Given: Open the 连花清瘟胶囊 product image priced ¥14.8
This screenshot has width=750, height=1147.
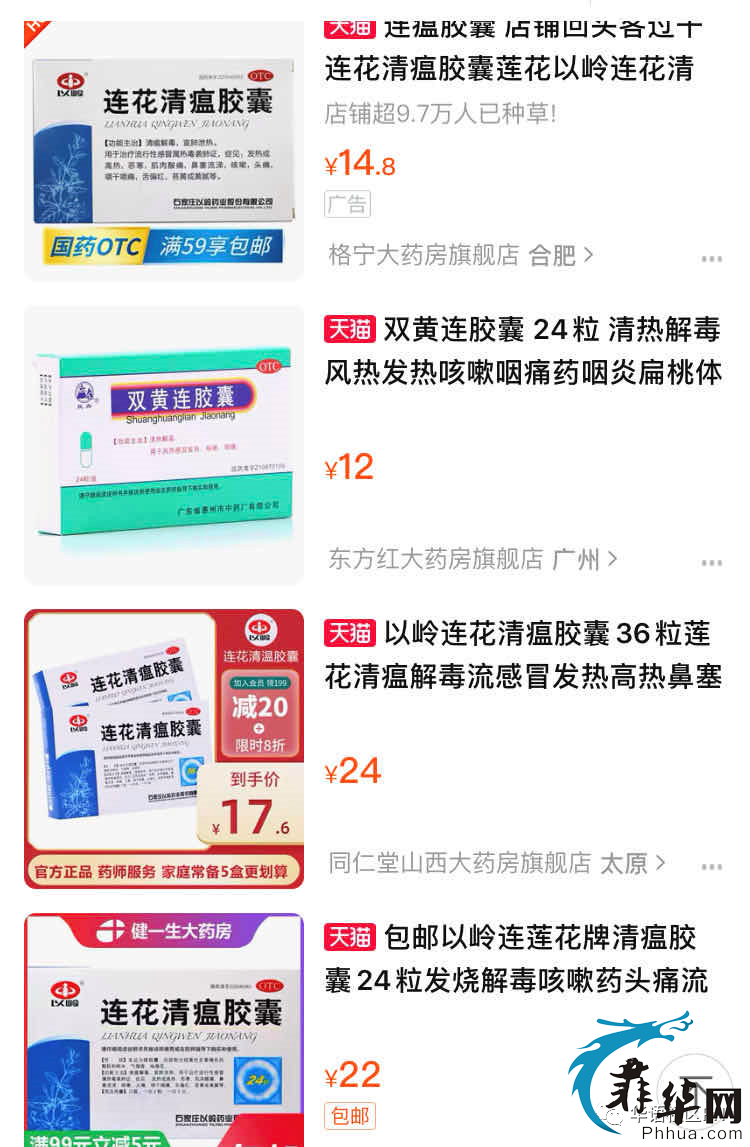Looking at the screenshot, I should tap(164, 150).
